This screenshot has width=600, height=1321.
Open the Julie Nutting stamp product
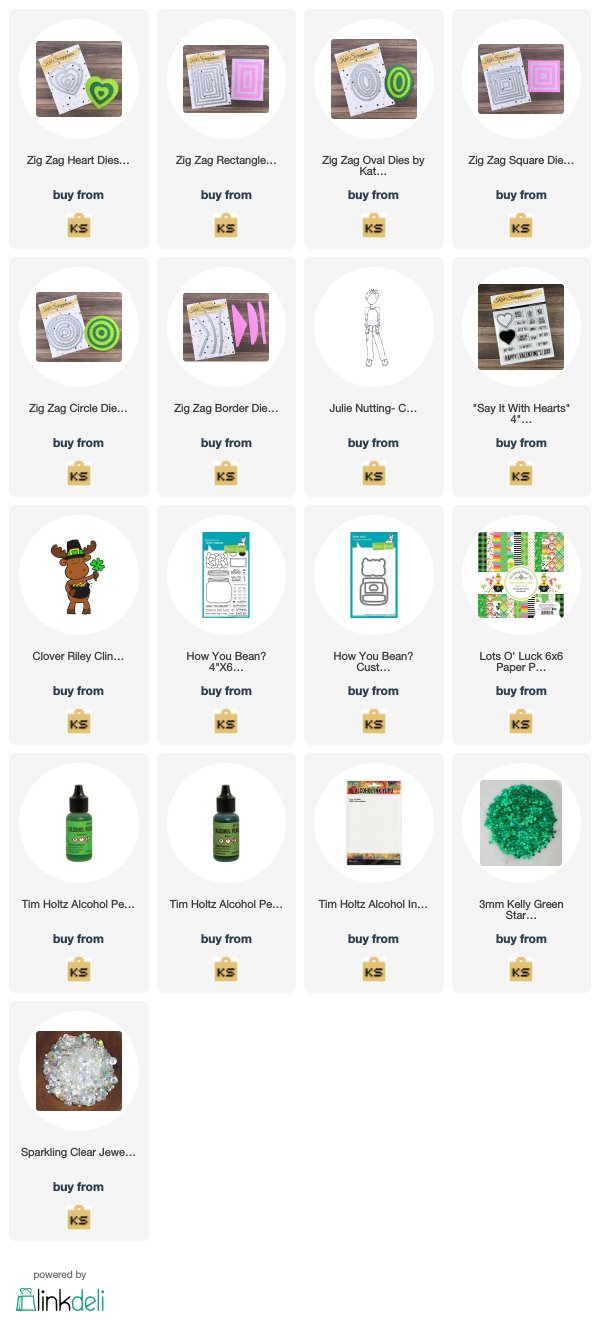(x=373, y=377)
